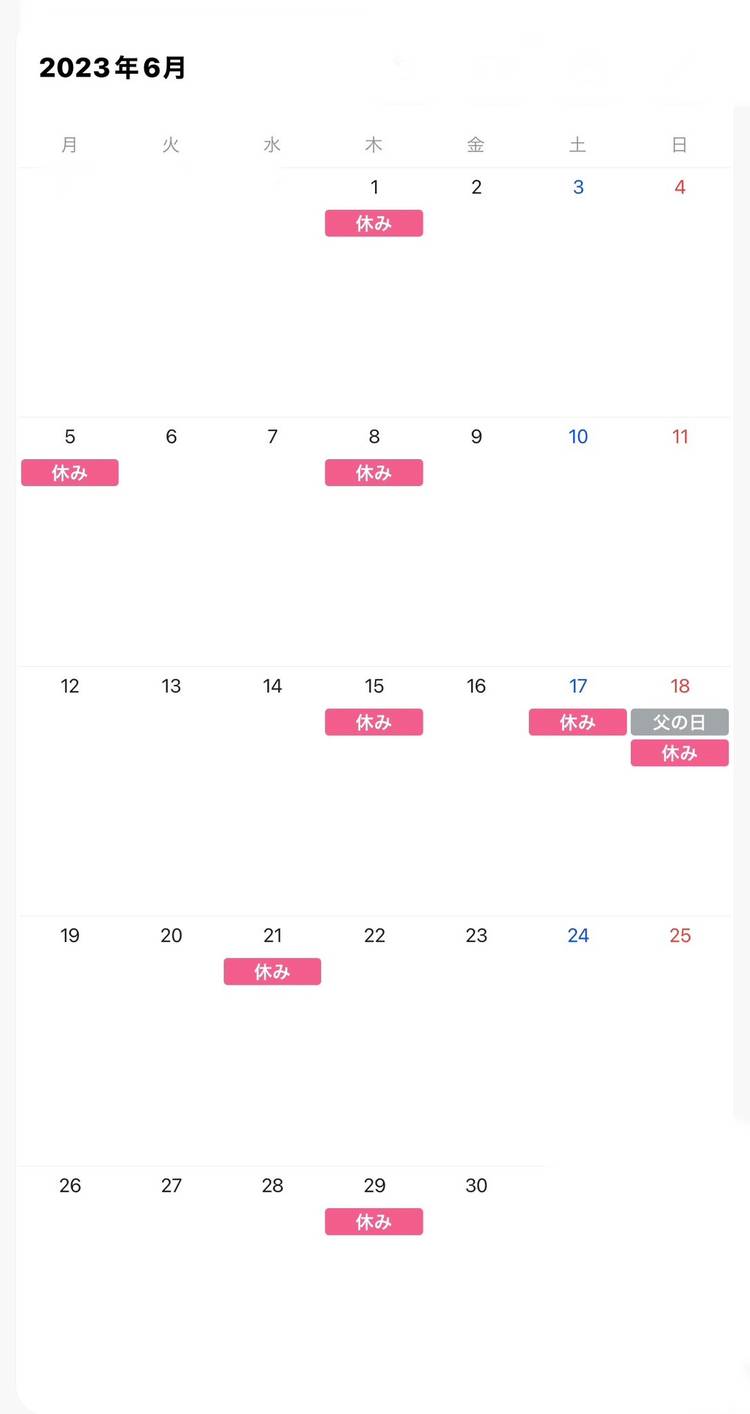The width and height of the screenshot is (750, 1414).
Task: Open the 休み event on June 18
Action: (x=679, y=753)
